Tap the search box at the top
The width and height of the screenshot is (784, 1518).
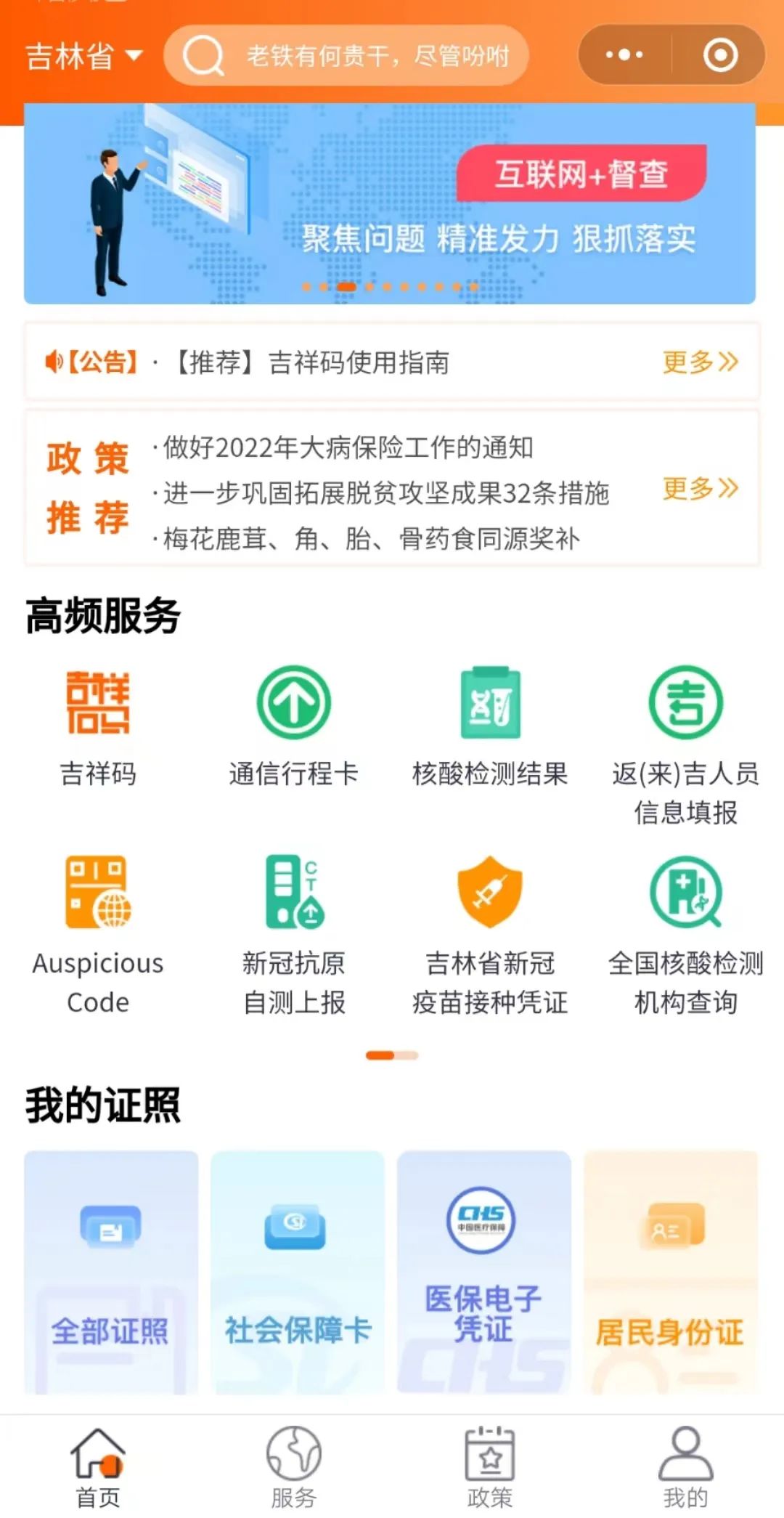click(347, 56)
